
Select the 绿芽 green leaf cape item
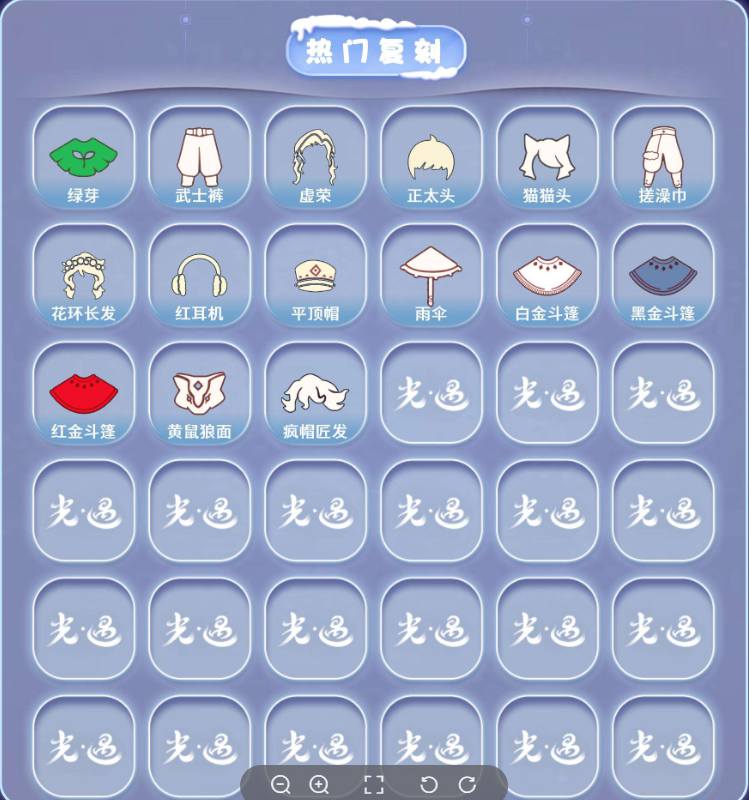pyautogui.click(x=83, y=158)
